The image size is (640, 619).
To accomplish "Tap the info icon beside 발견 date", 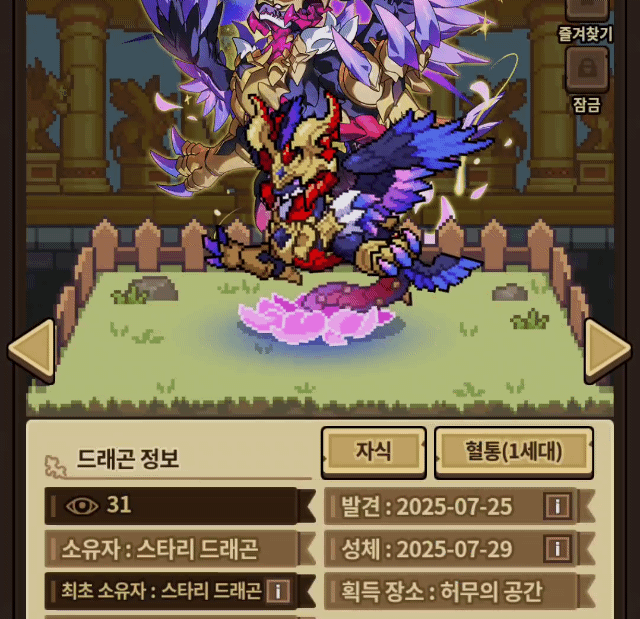I will (x=558, y=506).
